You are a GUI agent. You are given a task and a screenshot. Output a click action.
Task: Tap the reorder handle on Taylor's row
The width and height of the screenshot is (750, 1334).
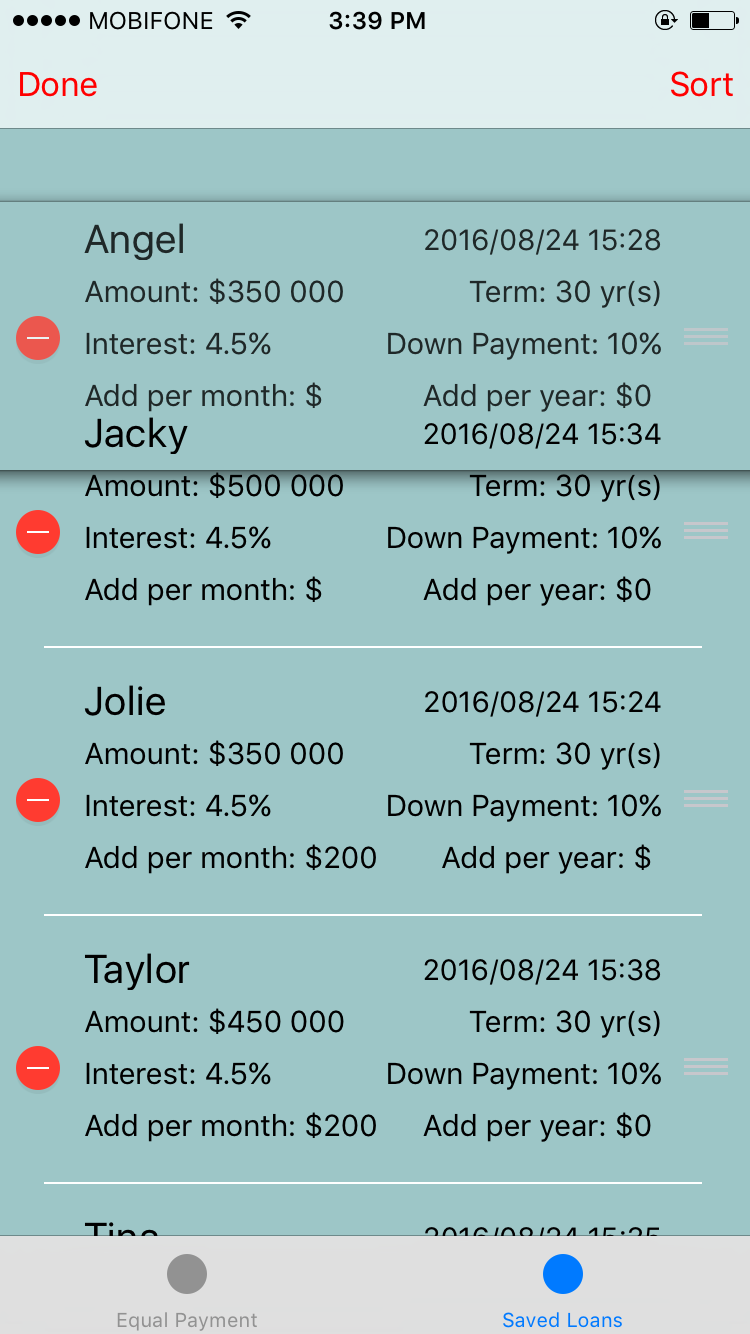[x=706, y=1066]
